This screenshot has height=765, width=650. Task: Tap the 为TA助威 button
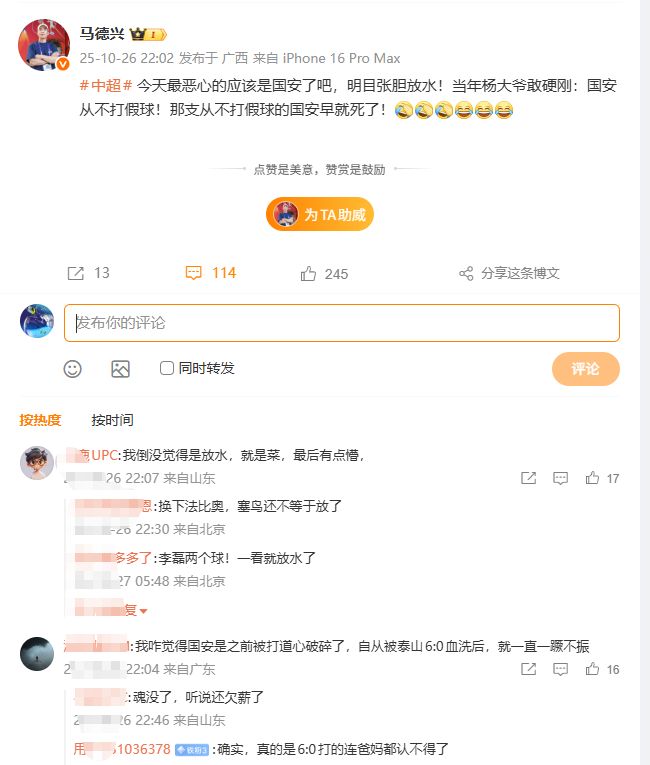320,214
